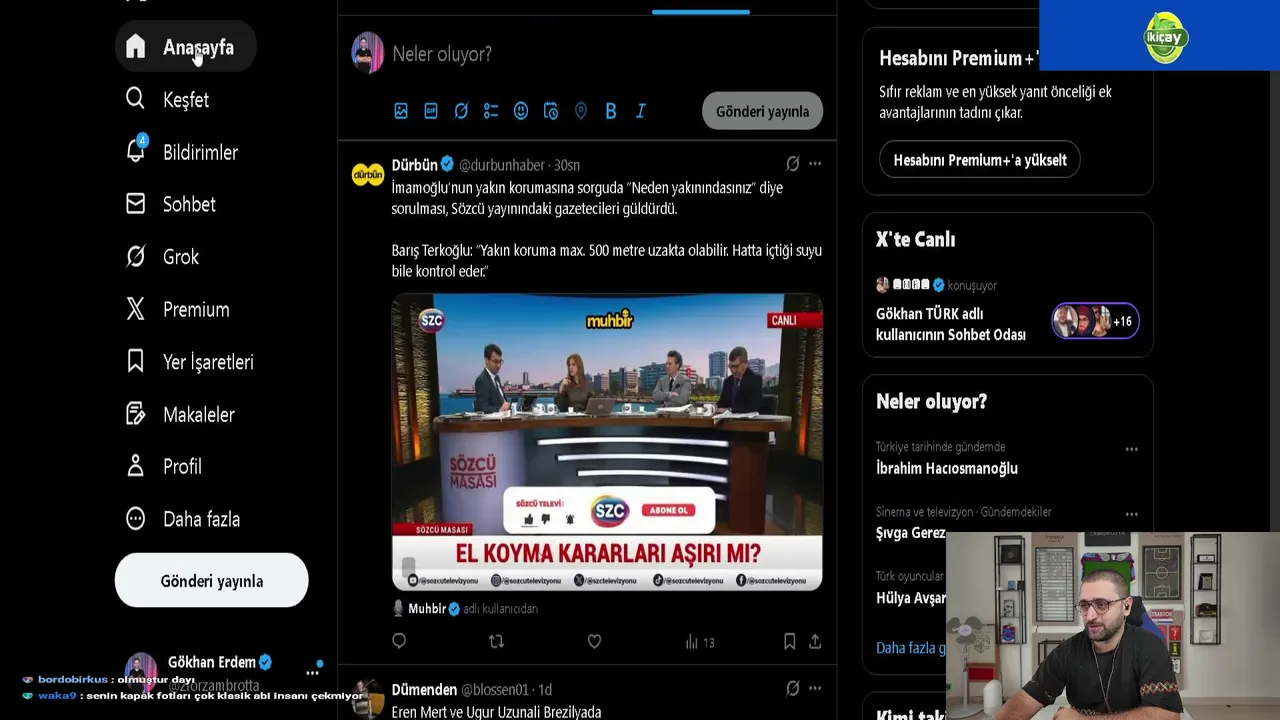
Task: Expand Daha fazla menu
Action: [200, 519]
